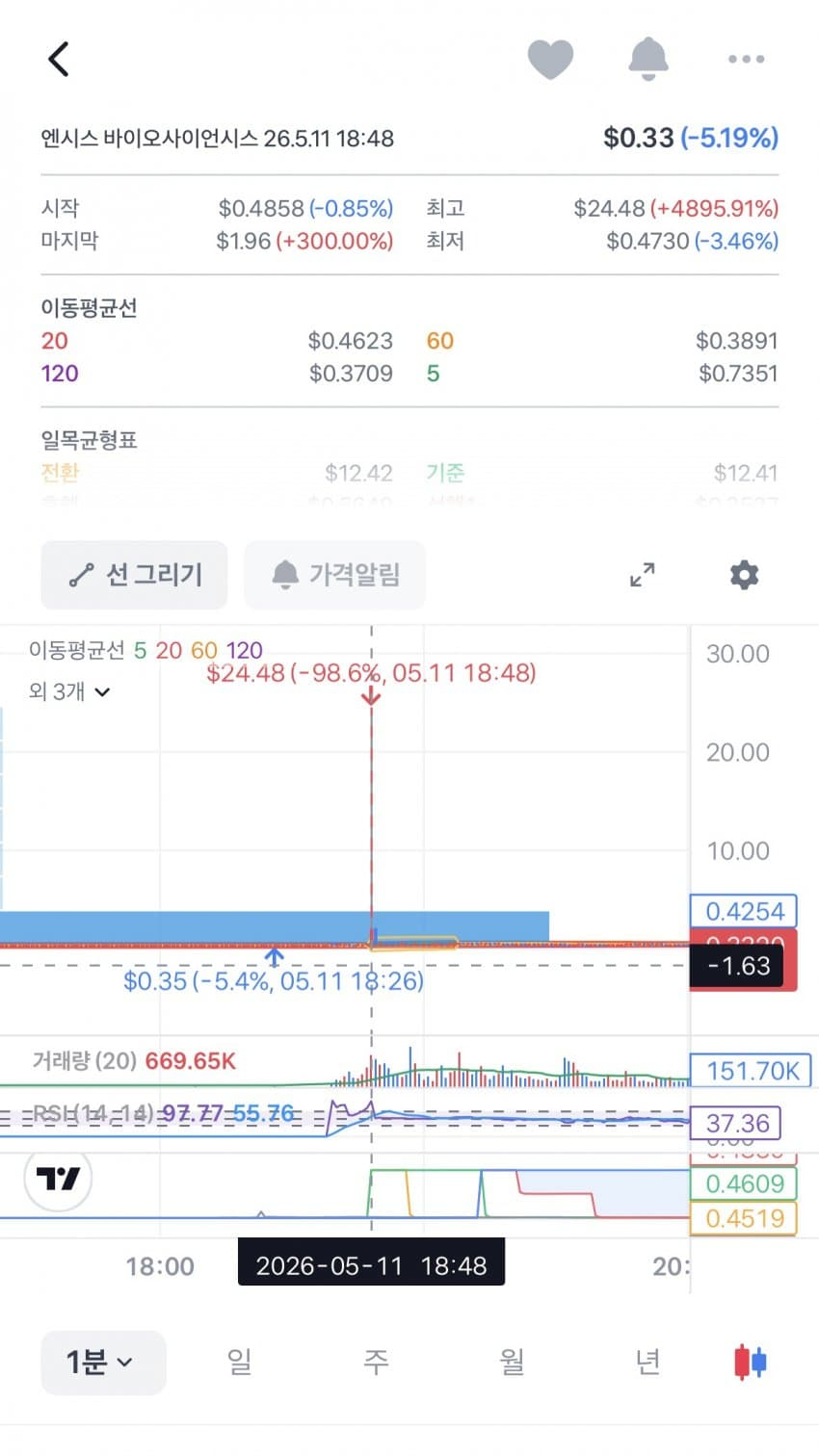Switch the chart to 주 weekly view
This screenshot has height=1456, width=819.
click(376, 1362)
